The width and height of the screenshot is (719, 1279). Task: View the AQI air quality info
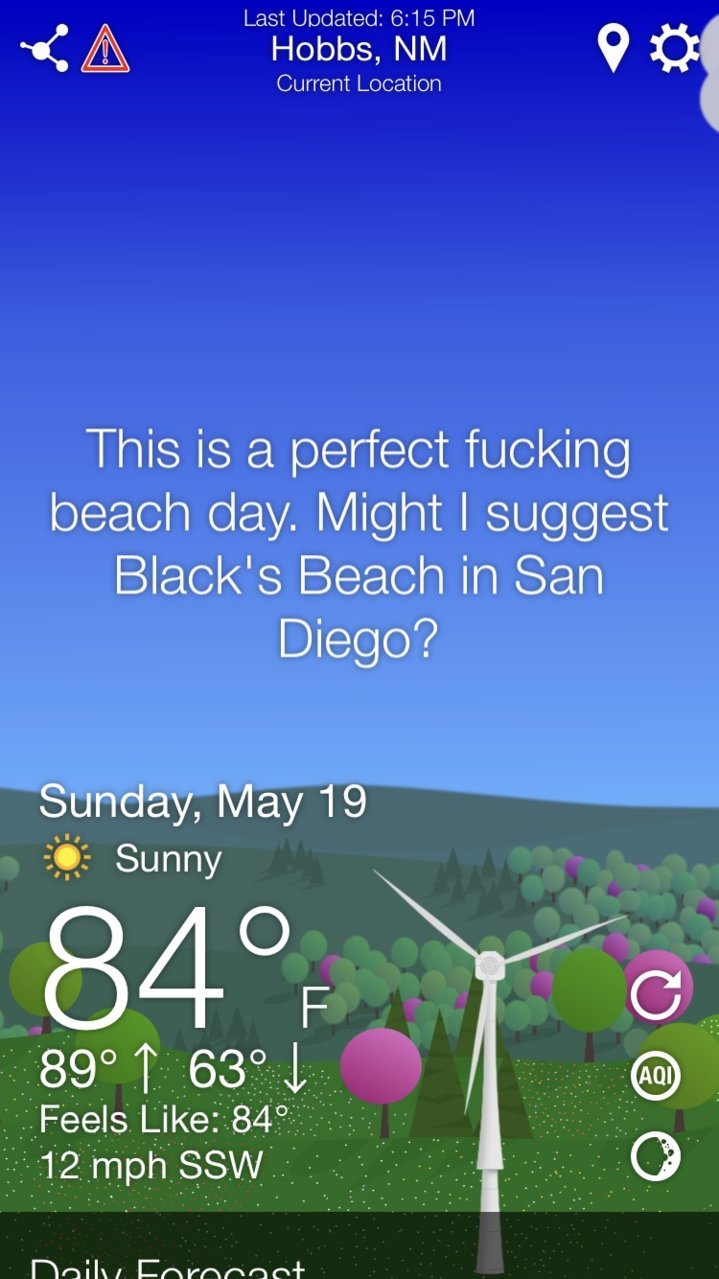[x=656, y=1077]
